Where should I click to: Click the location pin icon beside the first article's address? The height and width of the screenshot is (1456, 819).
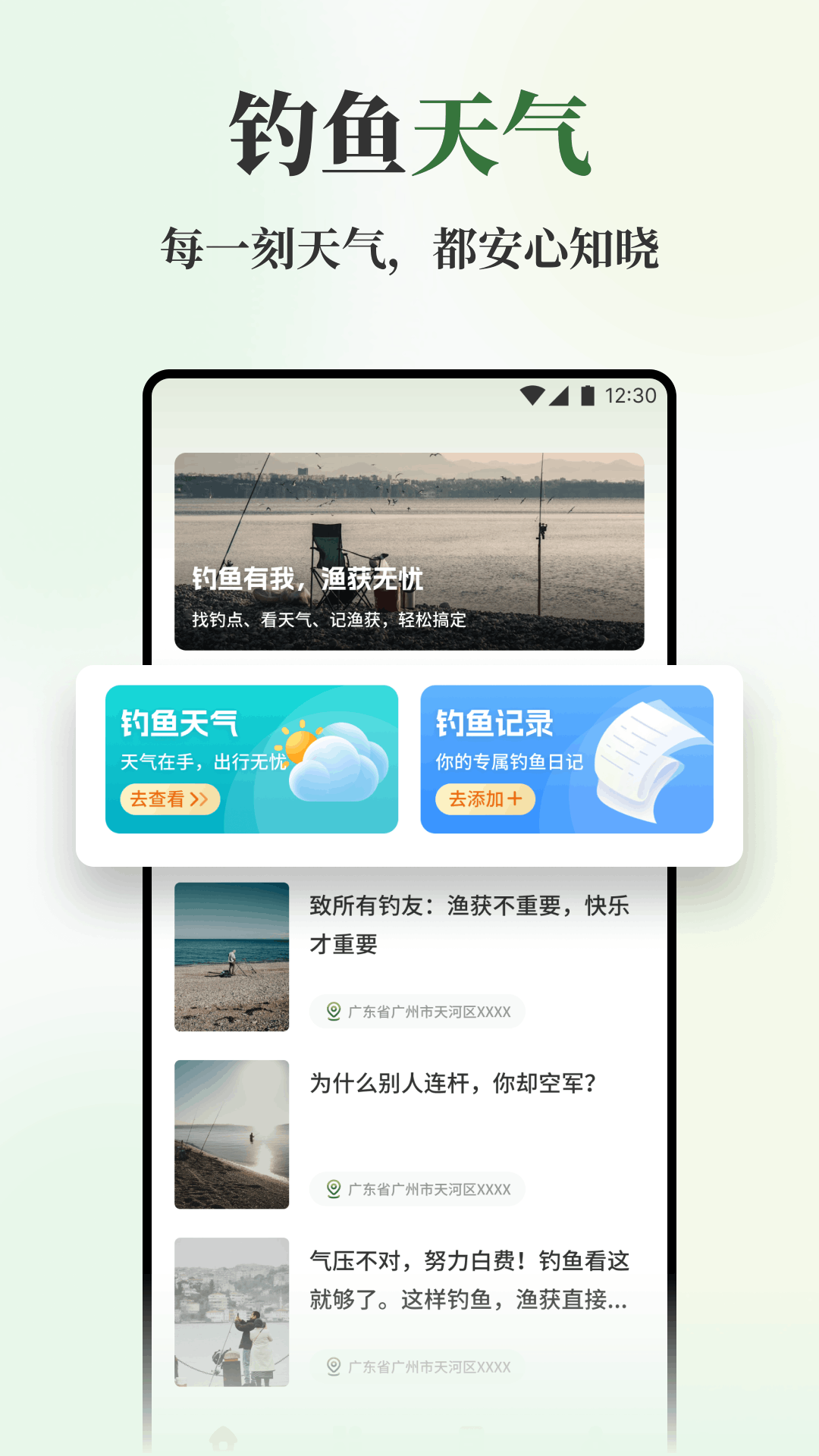click(331, 1012)
